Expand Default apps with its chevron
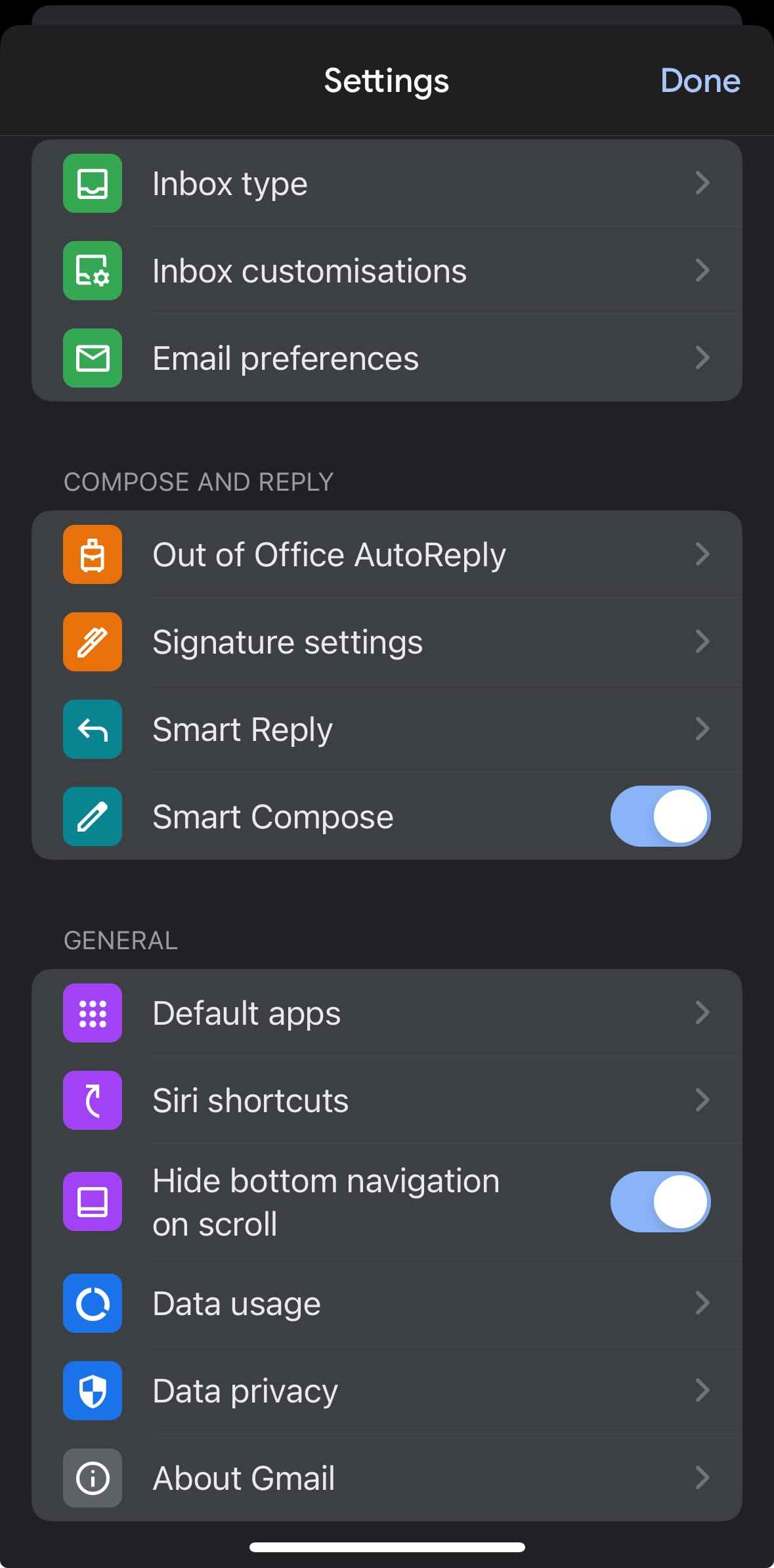Viewport: 774px width, 1568px height. point(702,1013)
